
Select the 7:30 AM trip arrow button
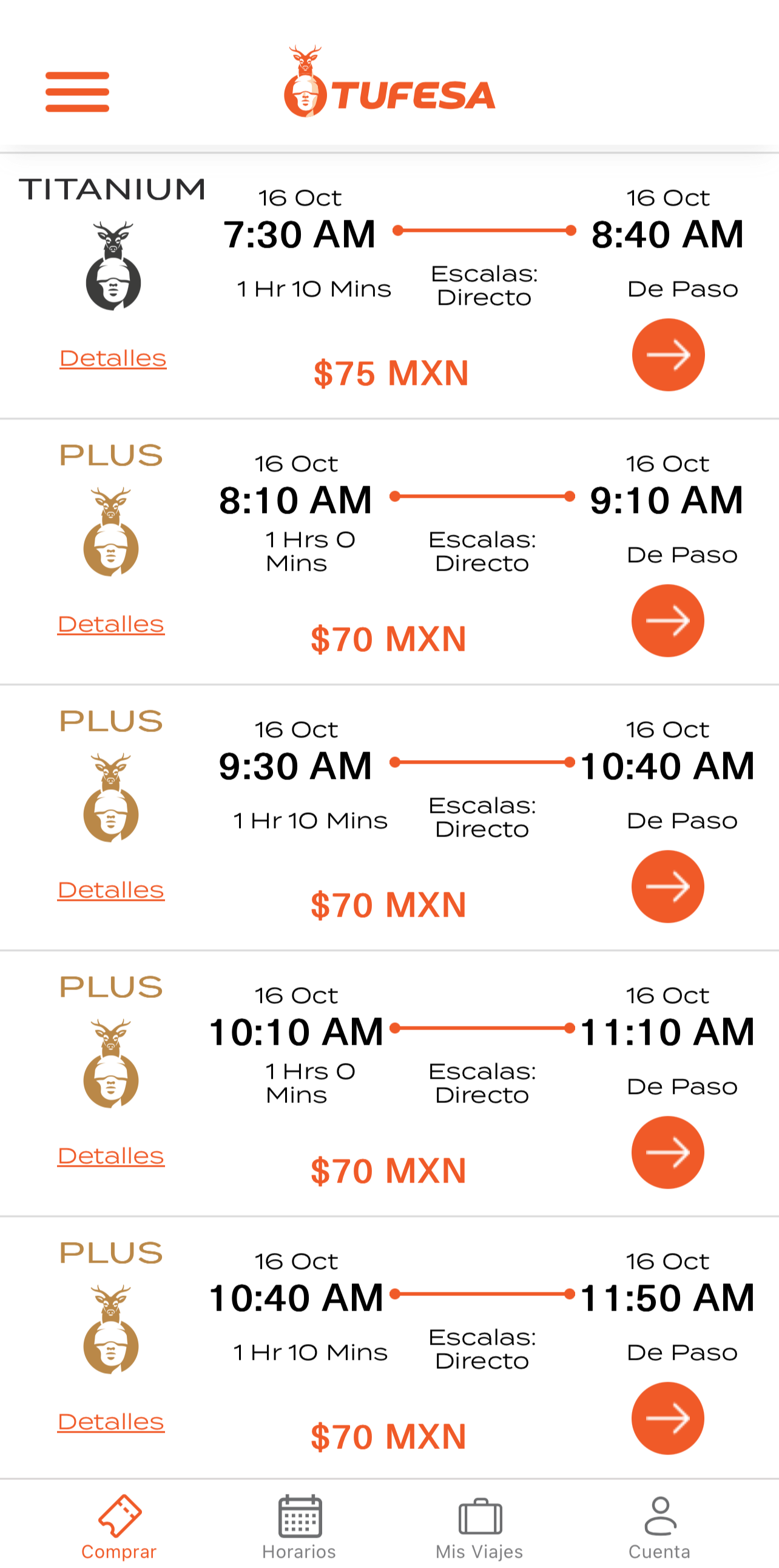pyautogui.click(x=668, y=355)
